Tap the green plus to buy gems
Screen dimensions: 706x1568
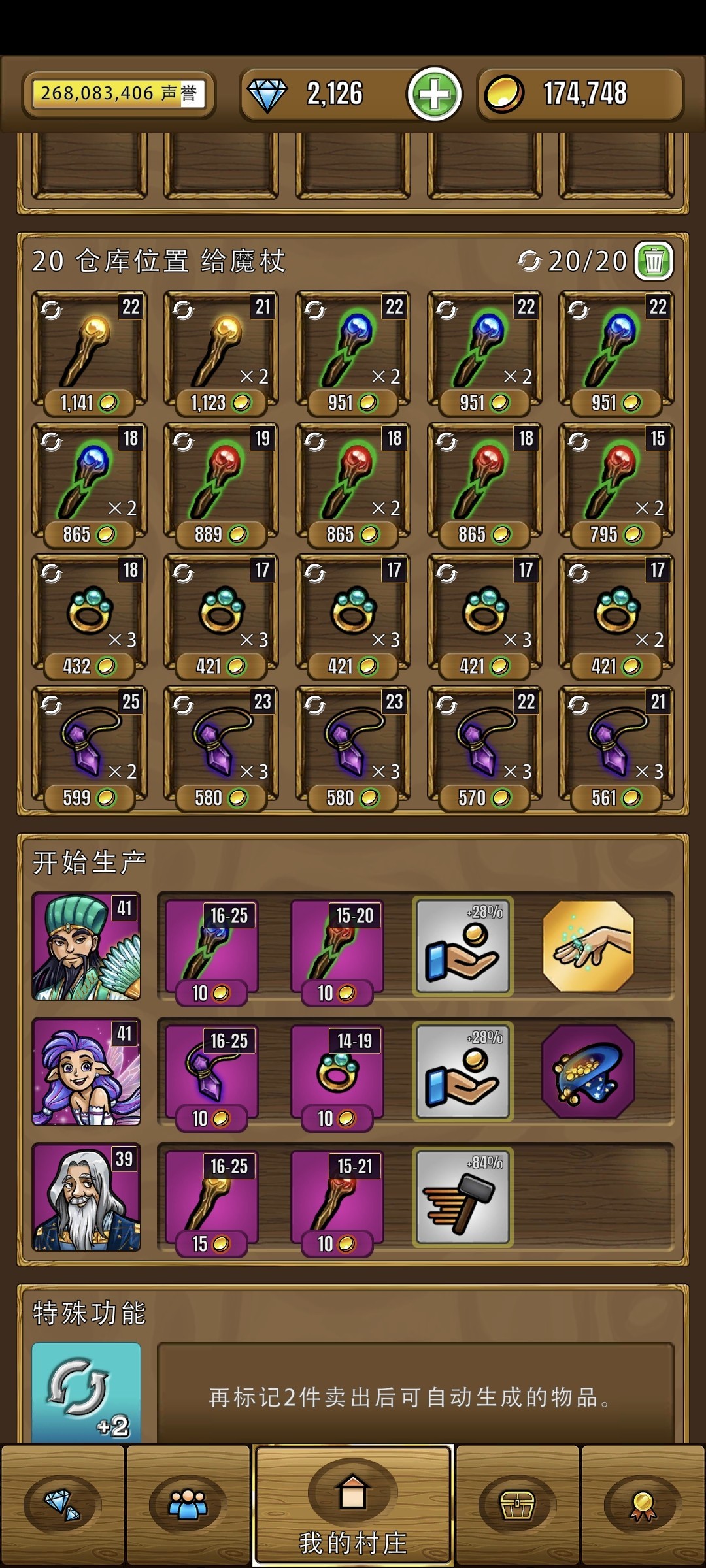coord(434,94)
